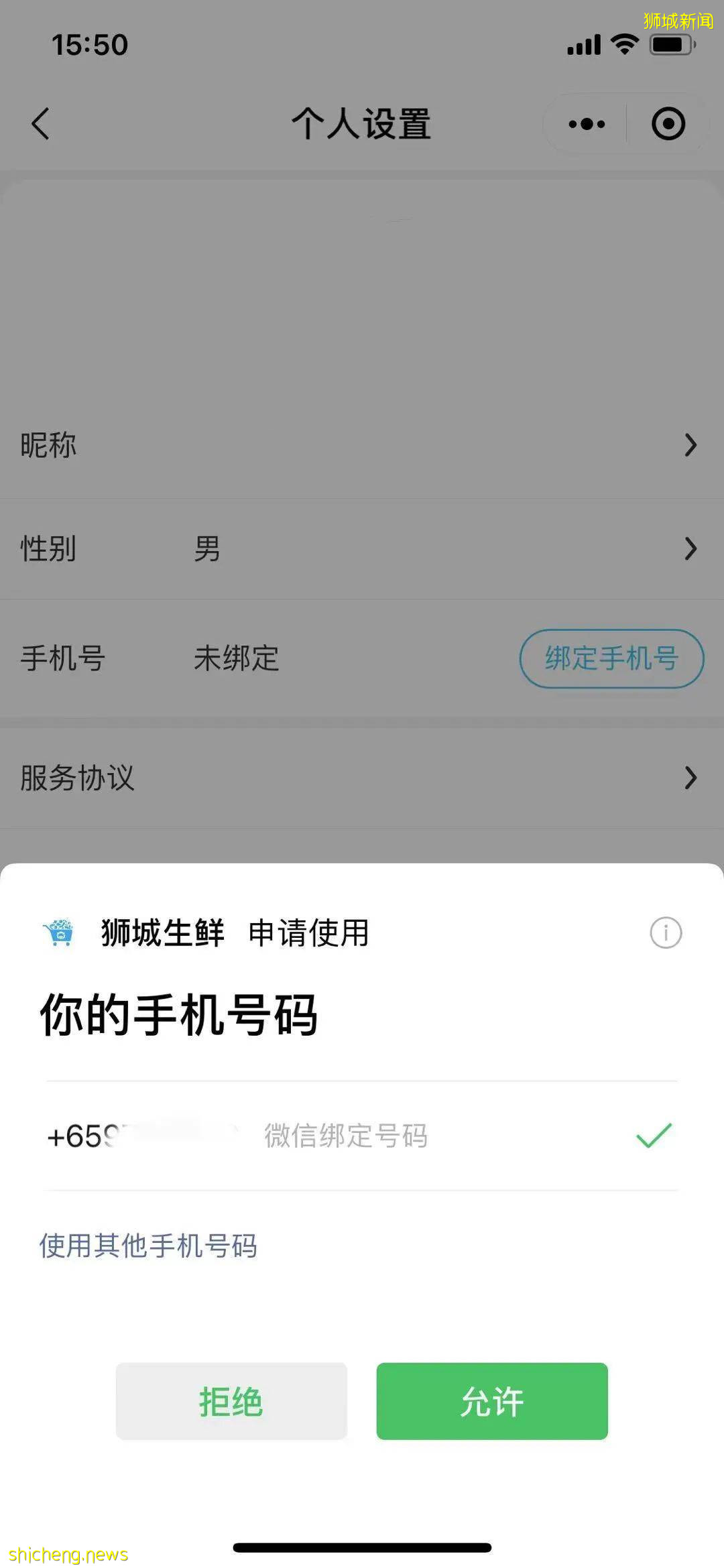
Task: Tap the Wi-Fi icon in the status bar
Action: tap(626, 44)
